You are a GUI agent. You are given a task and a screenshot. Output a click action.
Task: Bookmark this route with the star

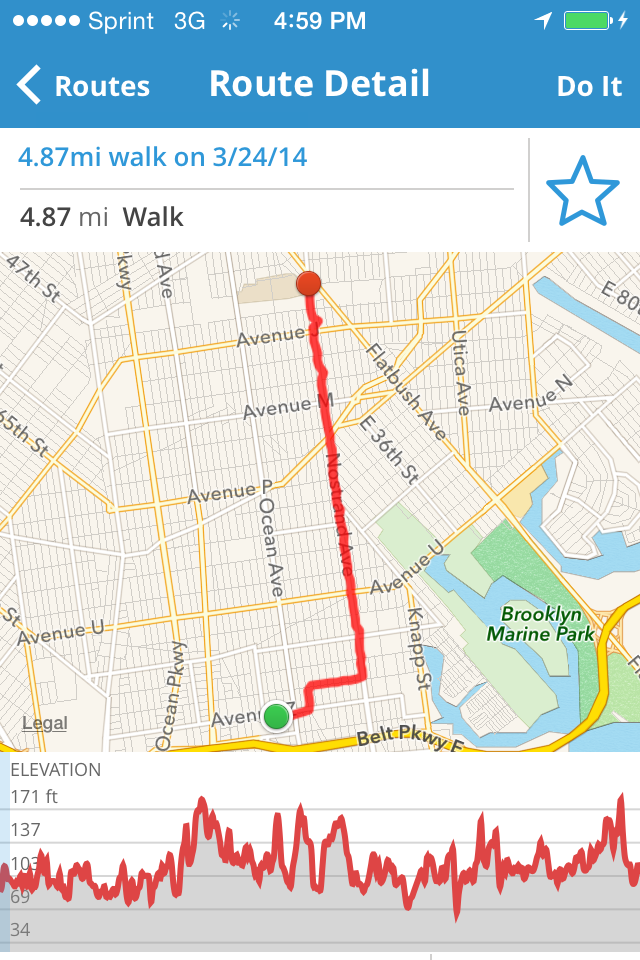(583, 190)
